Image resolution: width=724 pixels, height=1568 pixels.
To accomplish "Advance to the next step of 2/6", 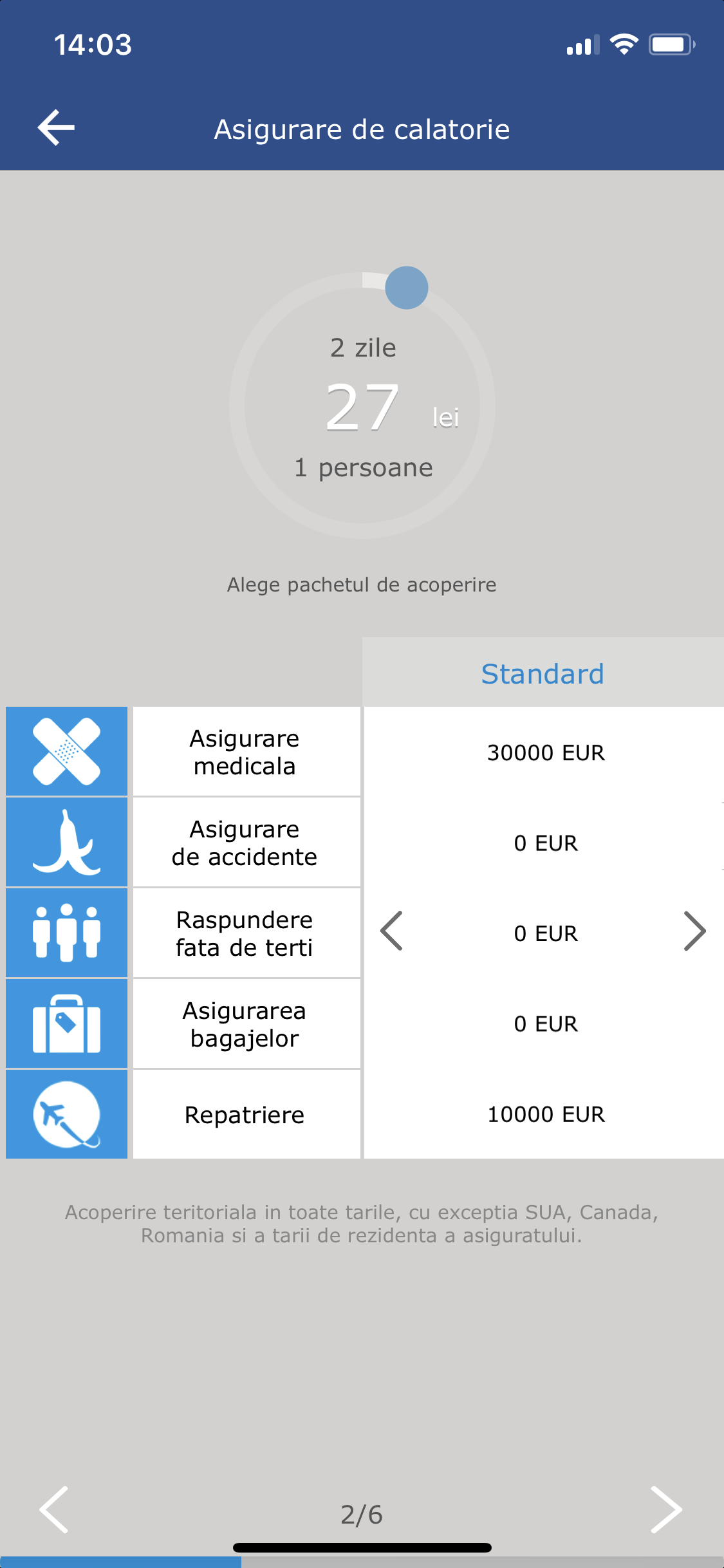I will click(x=667, y=1509).
